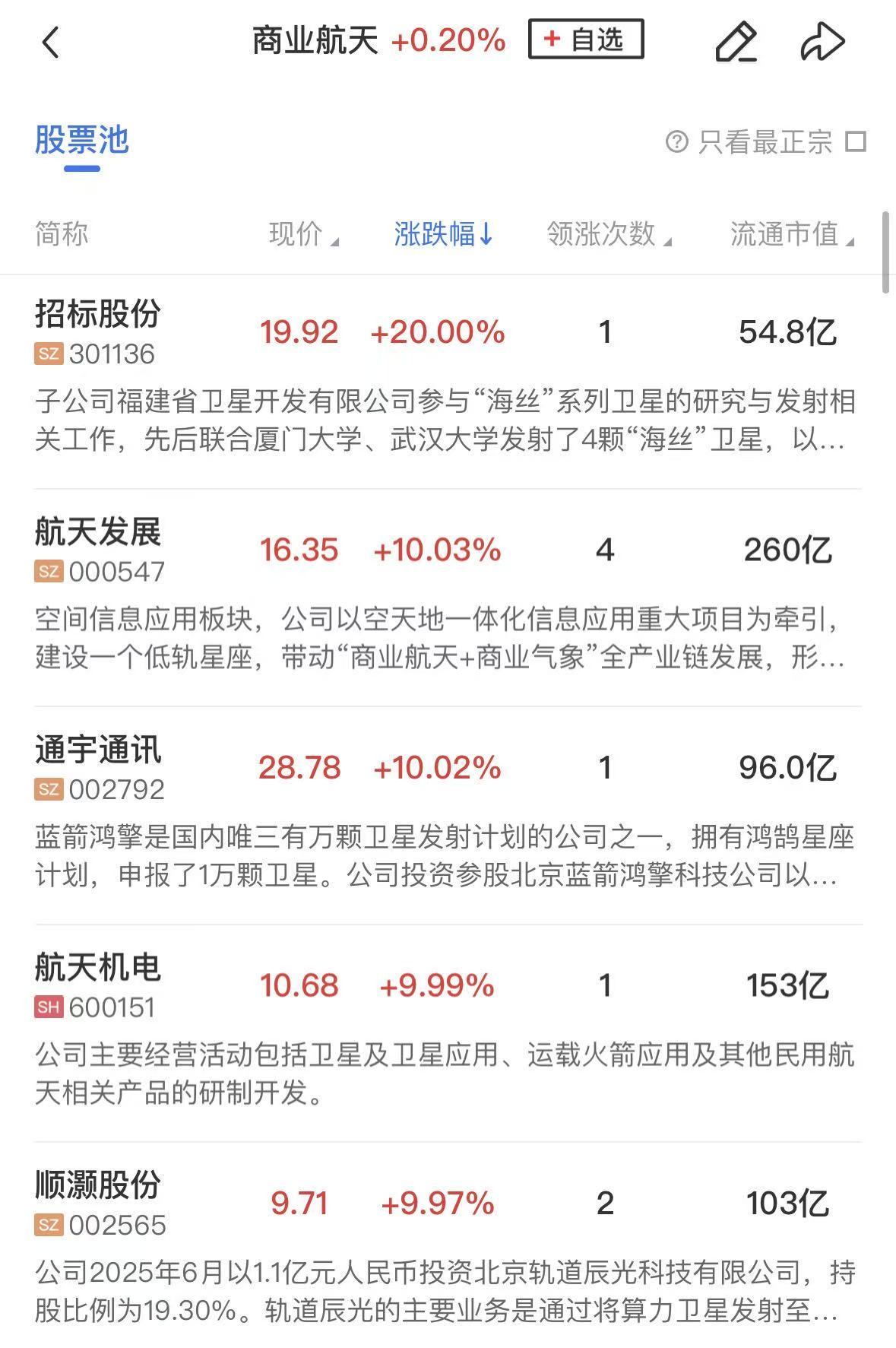Select the 股票池 tab
Viewport: 896px width, 1348px height.
82,141
